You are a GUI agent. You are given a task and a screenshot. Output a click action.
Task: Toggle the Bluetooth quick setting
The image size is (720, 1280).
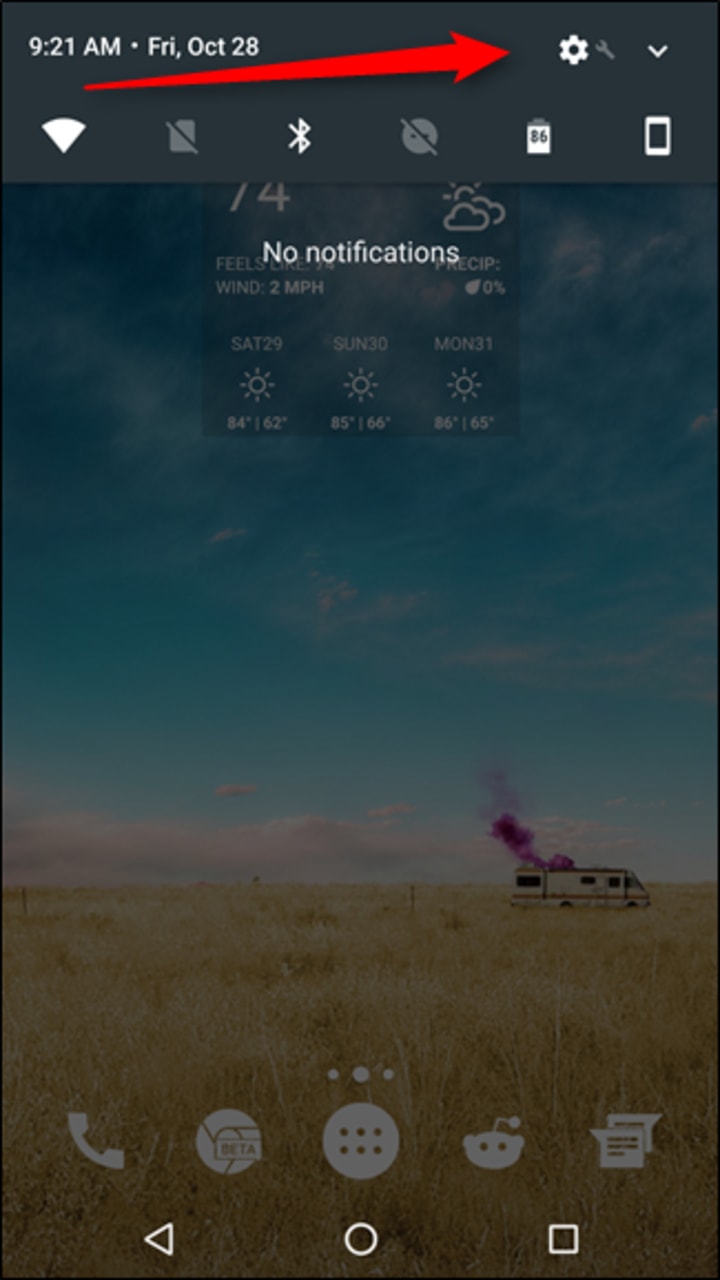tap(299, 136)
